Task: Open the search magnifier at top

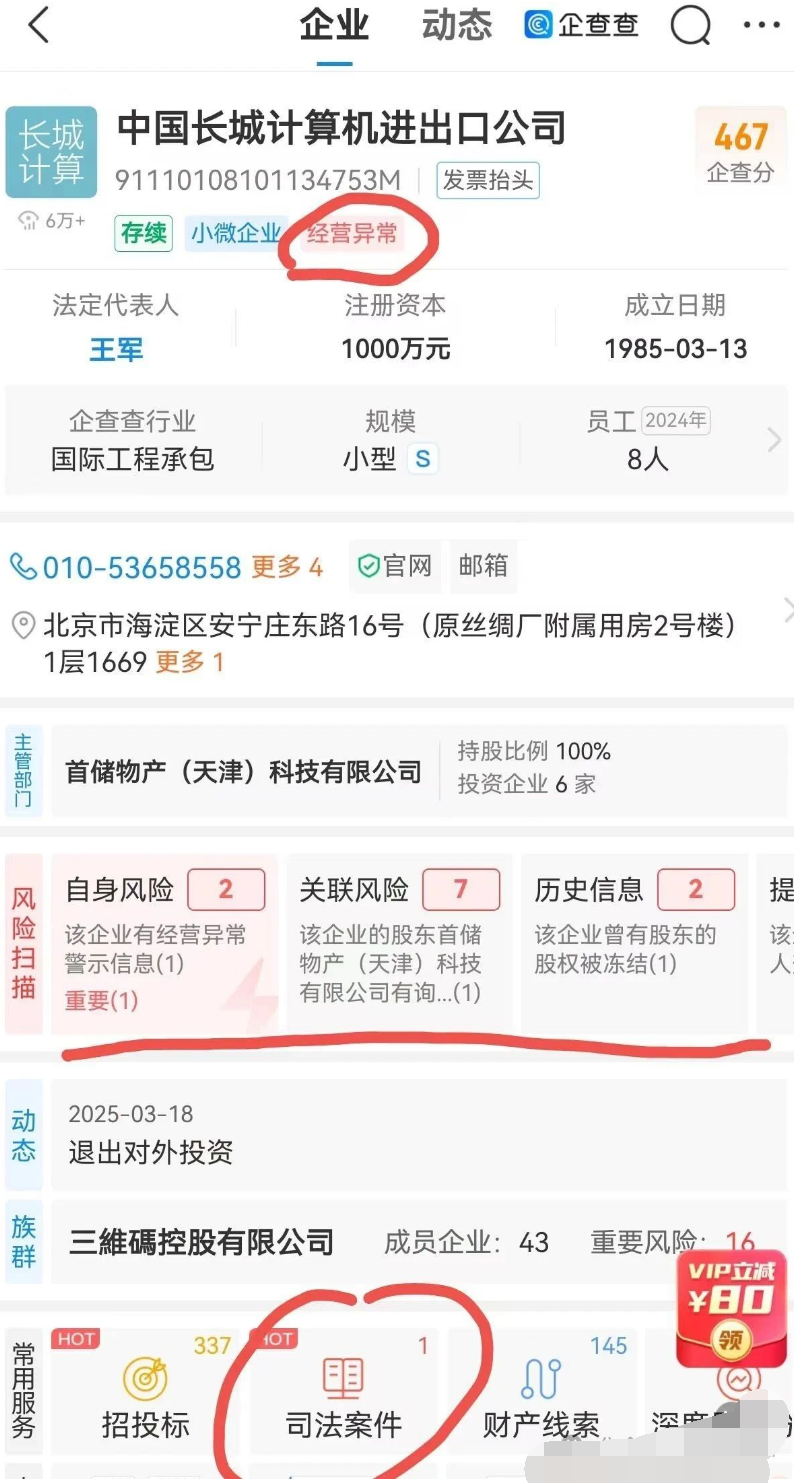Action: [690, 27]
